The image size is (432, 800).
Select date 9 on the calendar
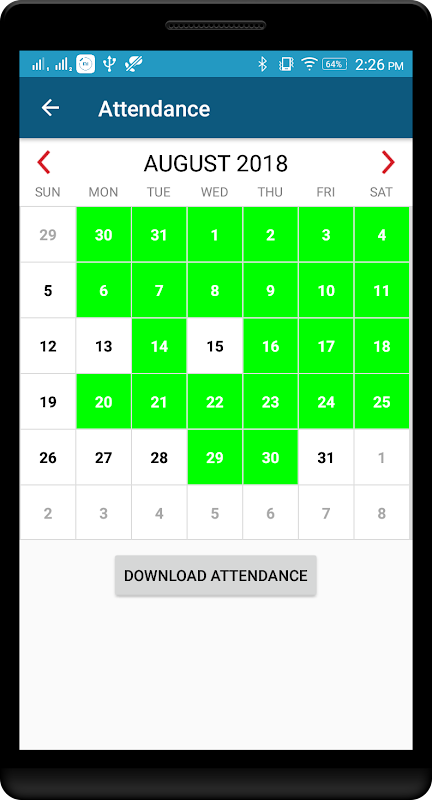[x=270, y=291]
